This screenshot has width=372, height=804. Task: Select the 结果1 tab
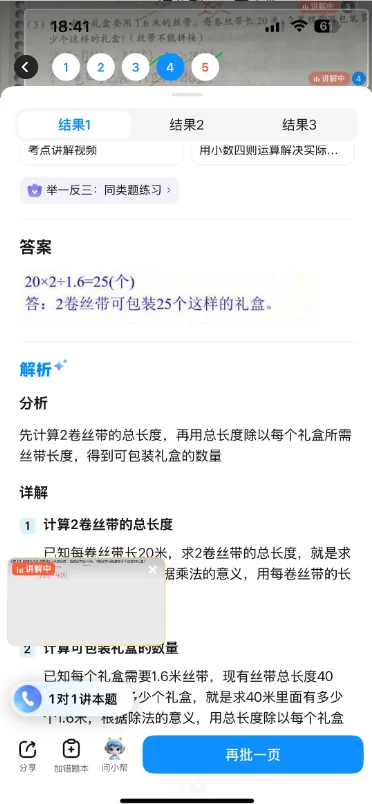74,125
